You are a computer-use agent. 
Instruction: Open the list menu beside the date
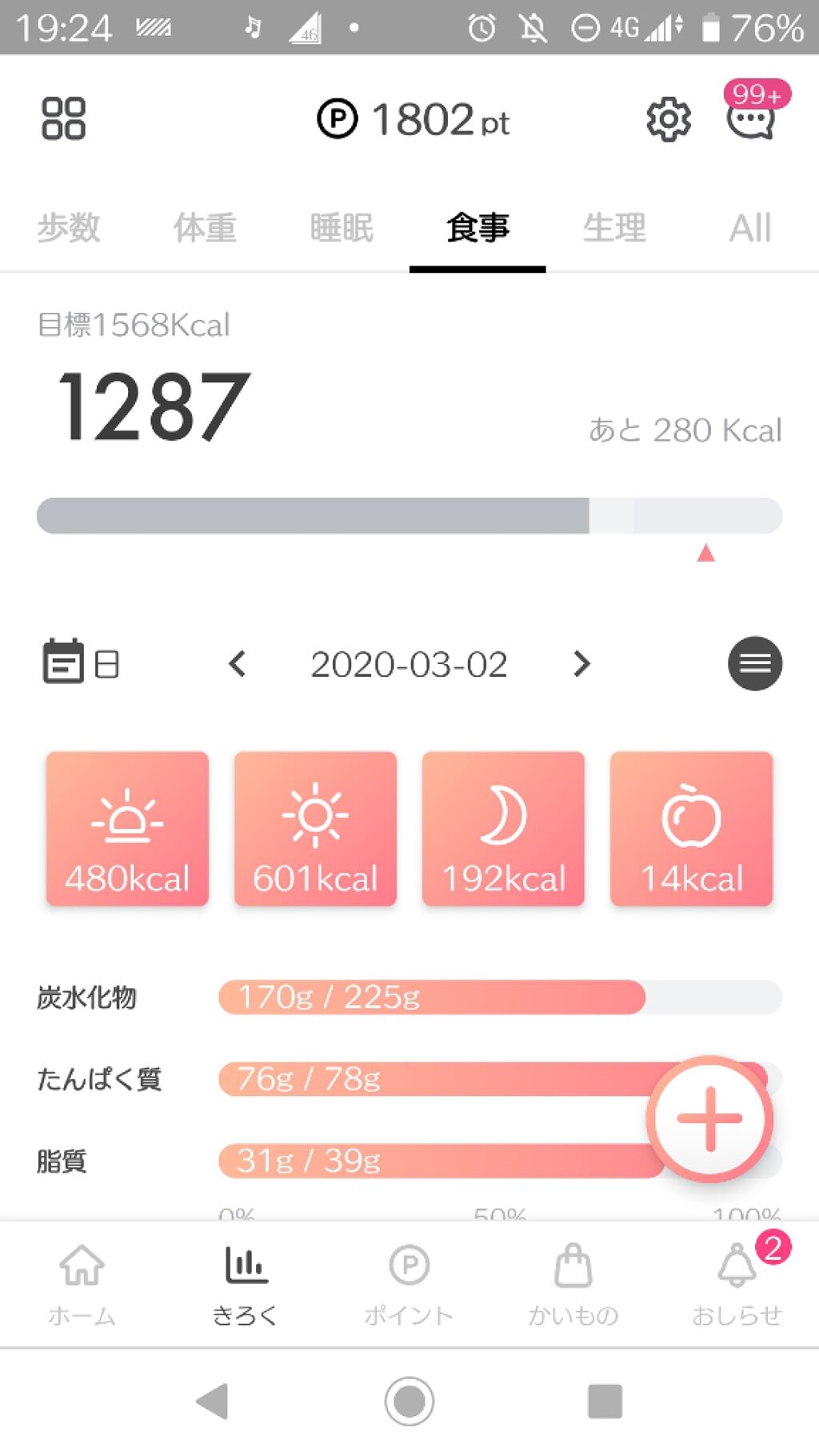tap(754, 663)
